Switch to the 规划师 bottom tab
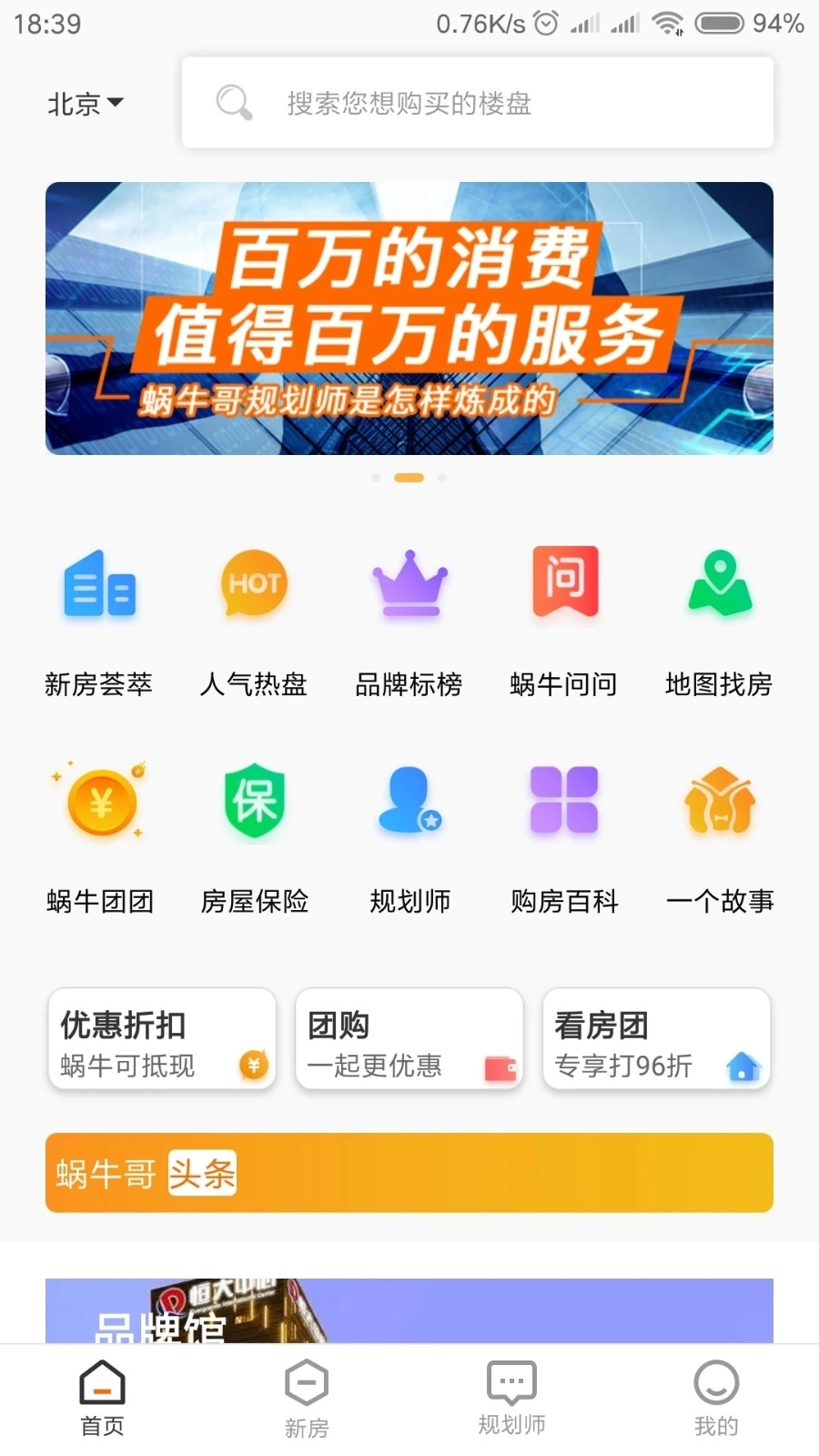Image resolution: width=819 pixels, height=1456 pixels. pyautogui.click(x=511, y=1397)
